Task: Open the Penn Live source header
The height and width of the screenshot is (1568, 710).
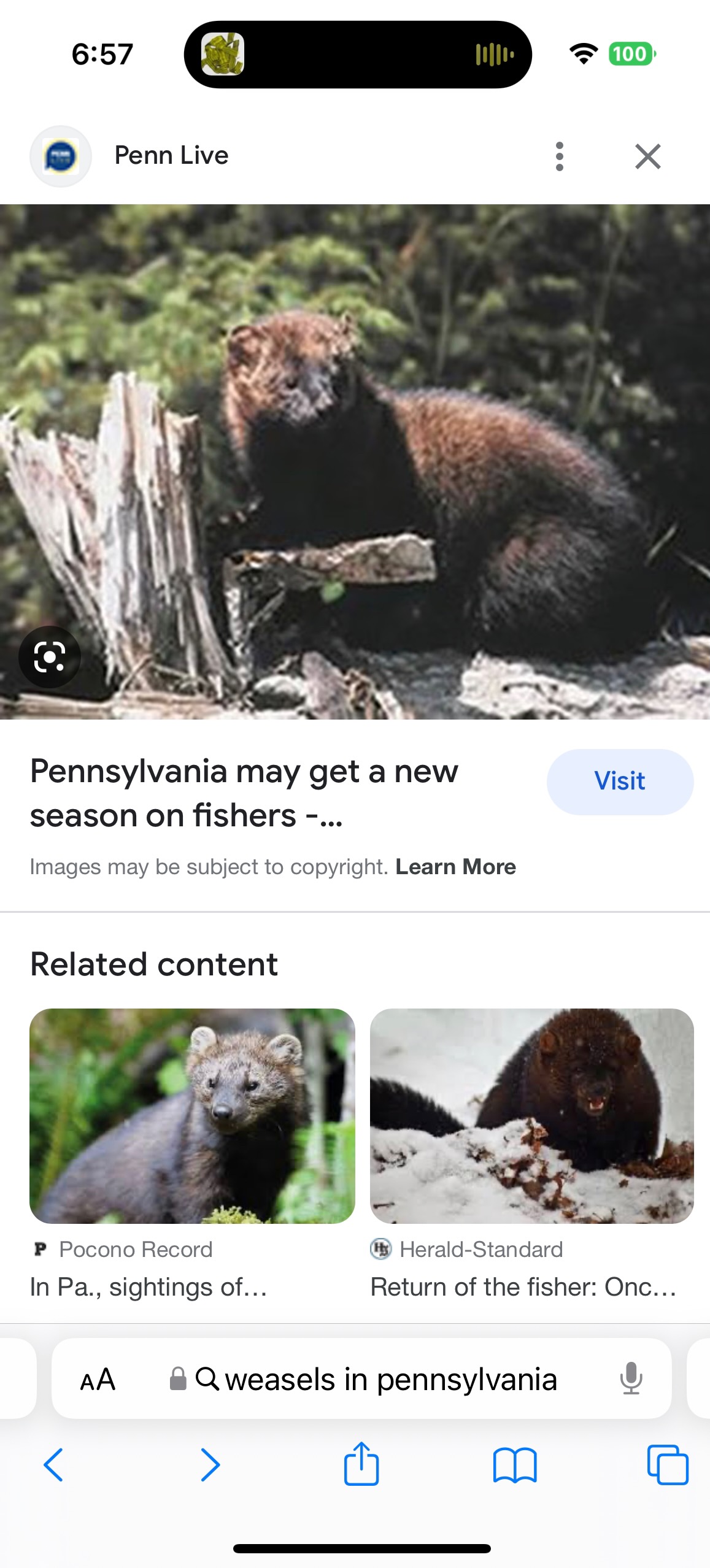Action: (x=171, y=156)
